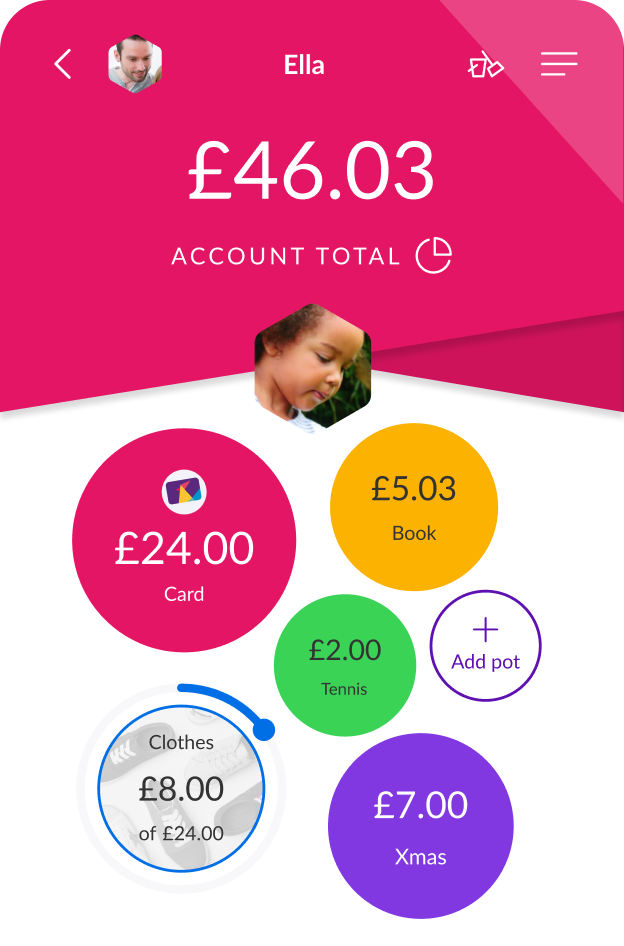Open Ella's profile photo
The image size is (624, 946).
(x=313, y=367)
